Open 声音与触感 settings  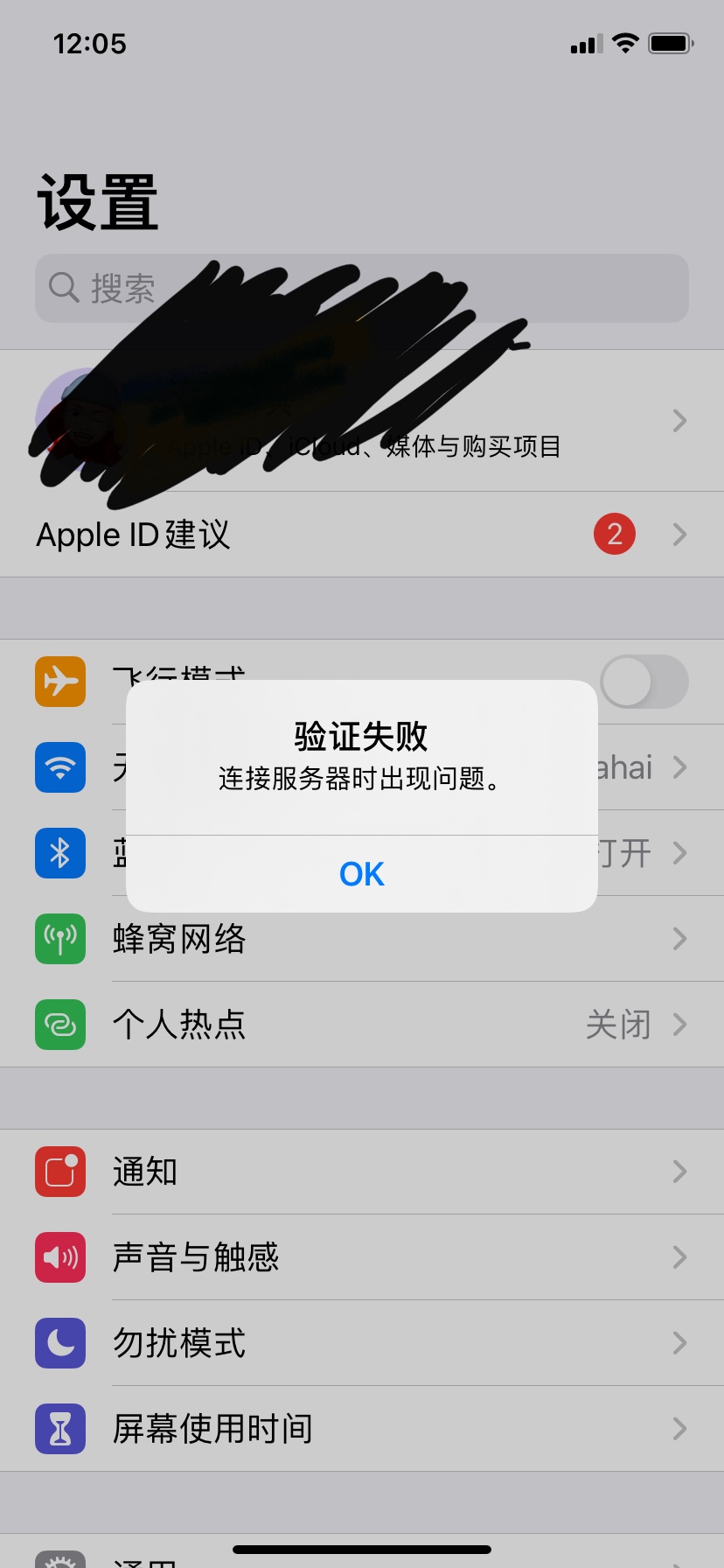361,1257
